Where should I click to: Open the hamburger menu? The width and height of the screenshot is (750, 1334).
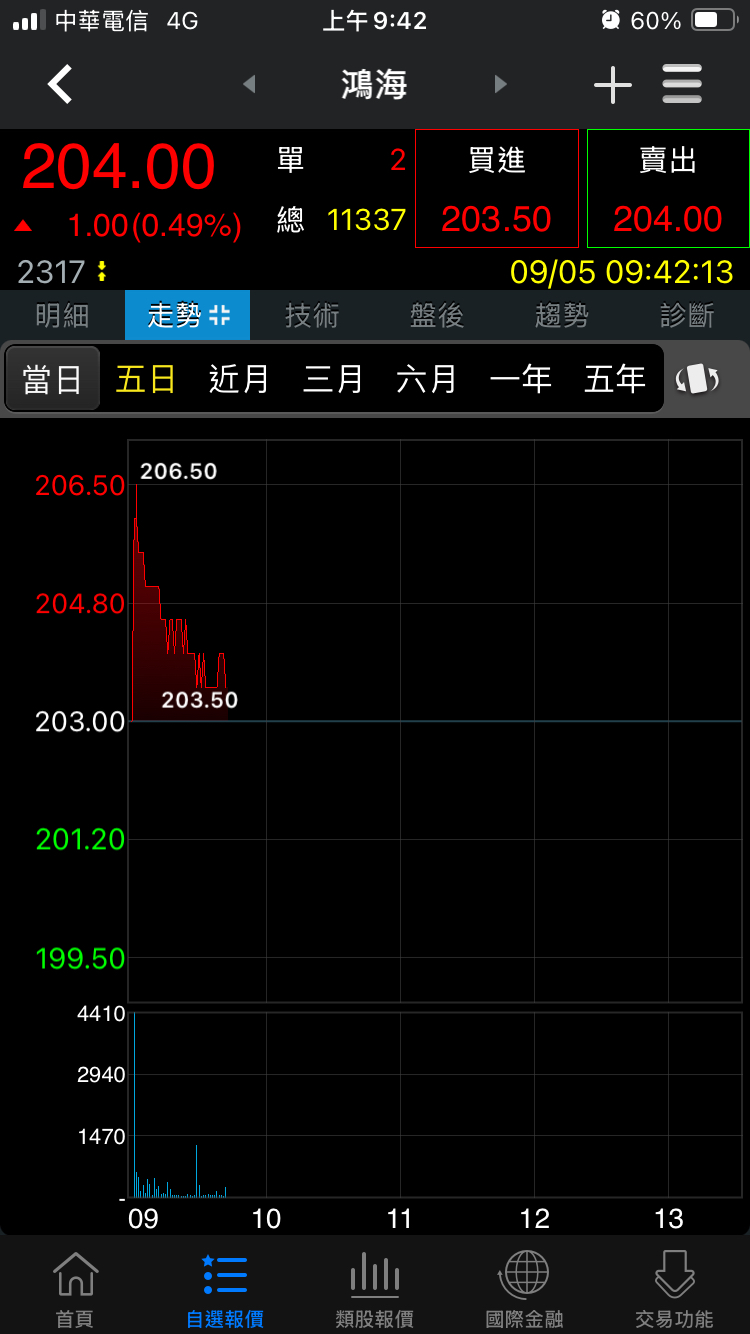(682, 85)
